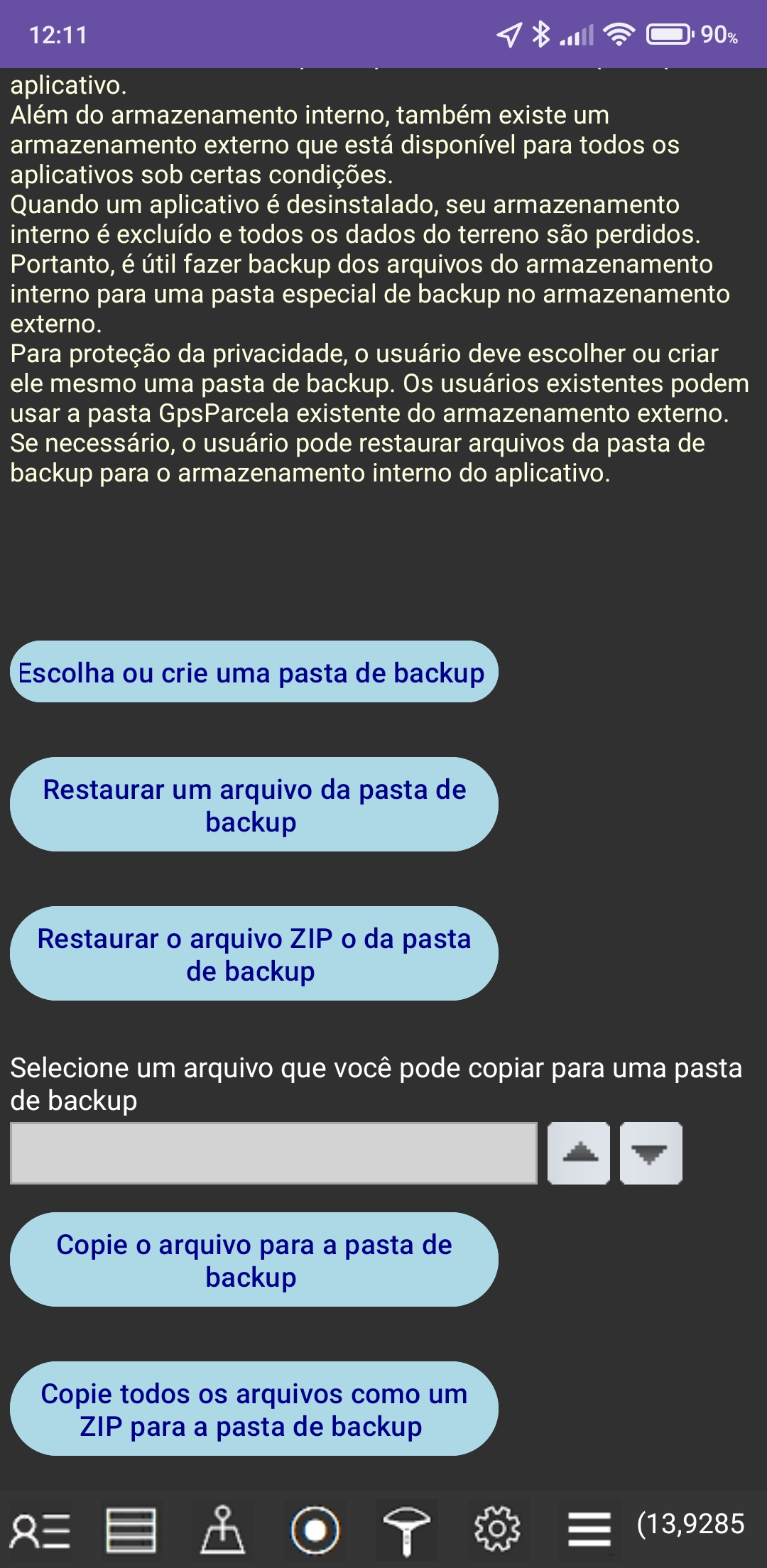Copy all files as ZIP to backup folder

coord(254,1409)
